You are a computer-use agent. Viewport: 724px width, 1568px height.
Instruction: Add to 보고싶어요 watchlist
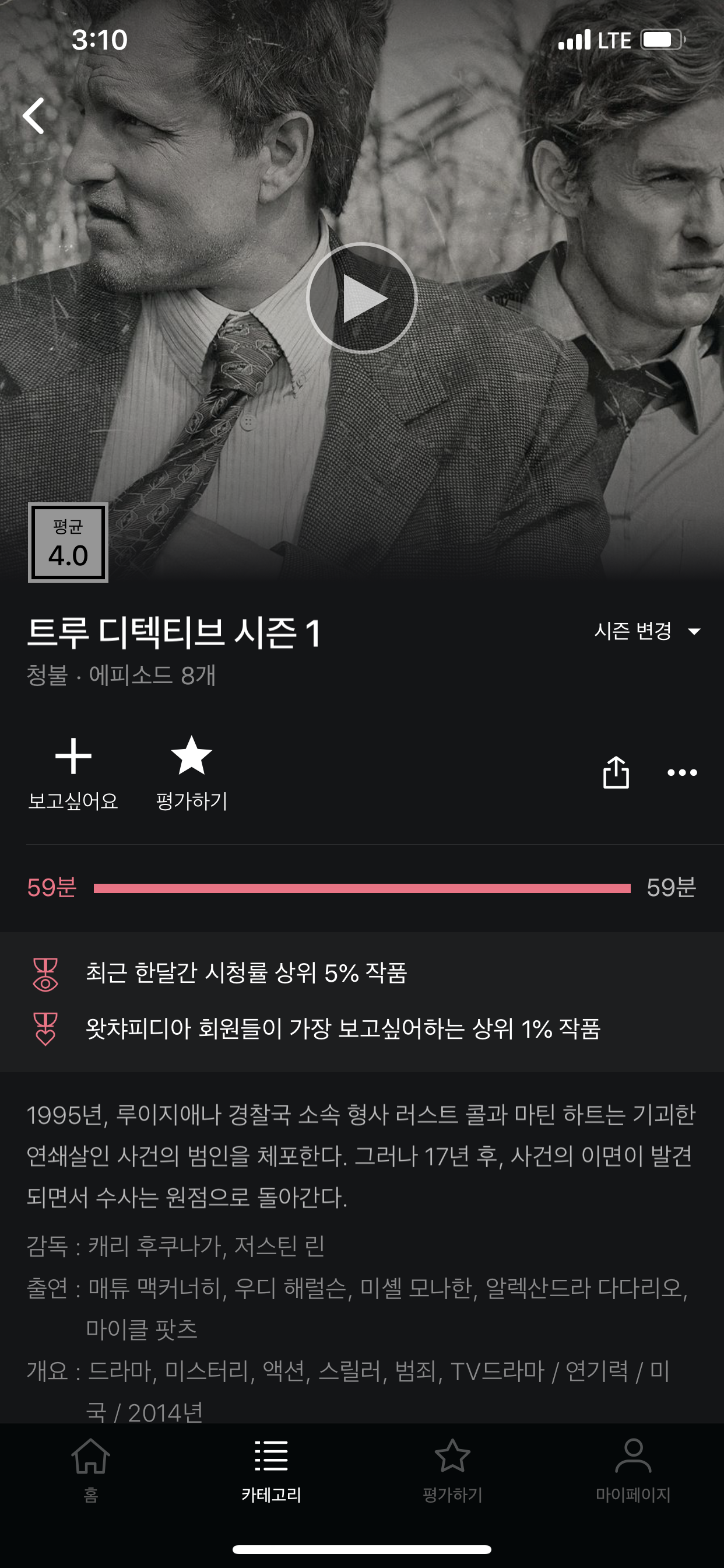(x=73, y=772)
